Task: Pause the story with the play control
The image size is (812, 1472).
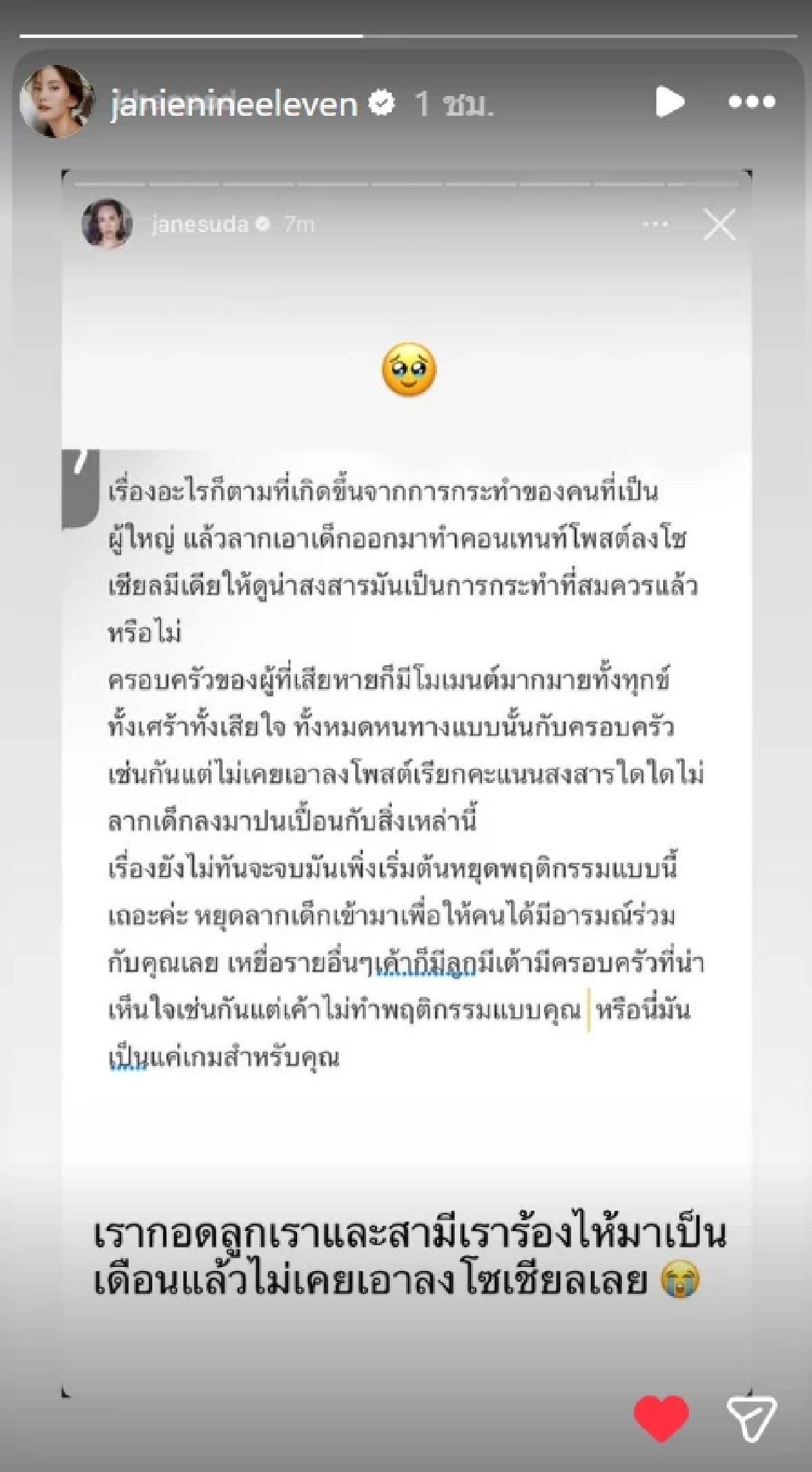Action: (x=671, y=102)
